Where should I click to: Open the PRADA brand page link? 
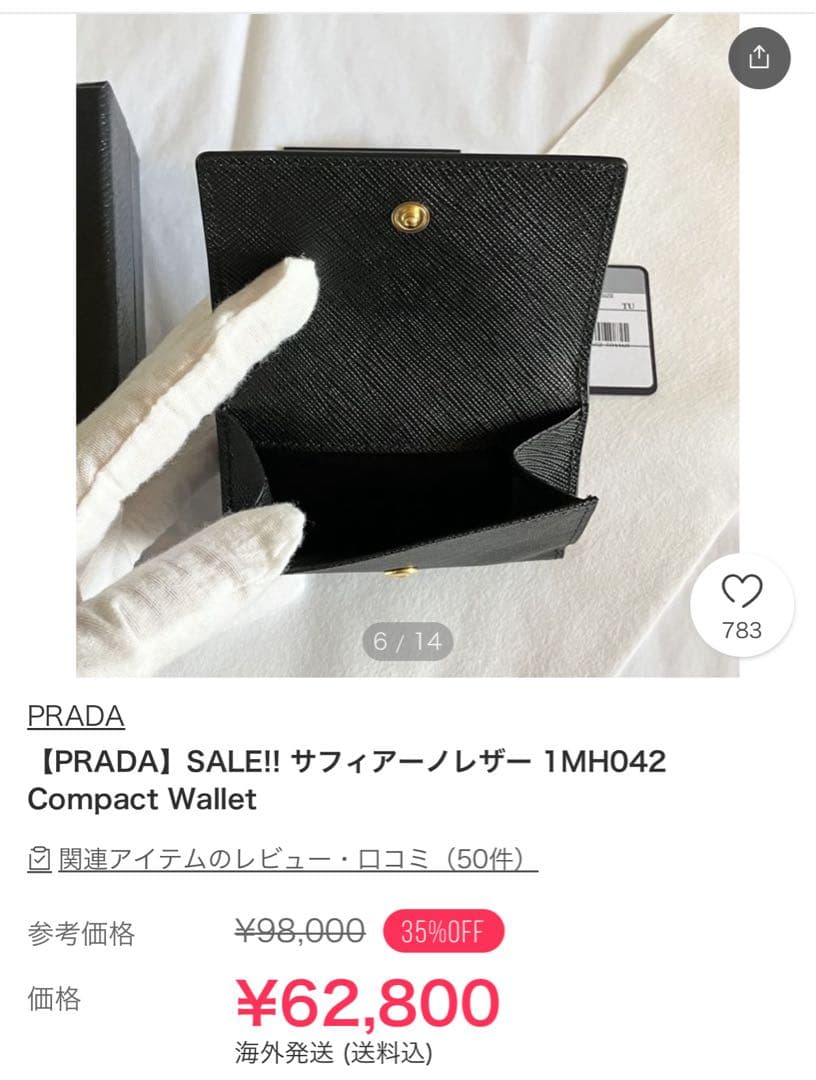coord(75,716)
